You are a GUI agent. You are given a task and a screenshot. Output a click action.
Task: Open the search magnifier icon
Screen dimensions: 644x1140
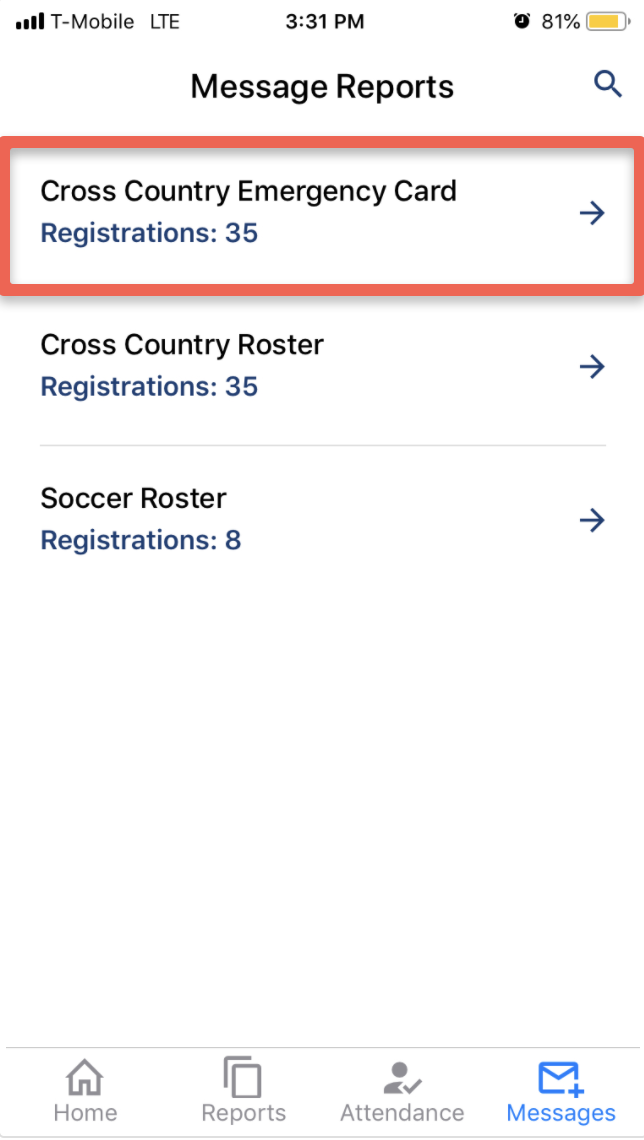pos(608,85)
